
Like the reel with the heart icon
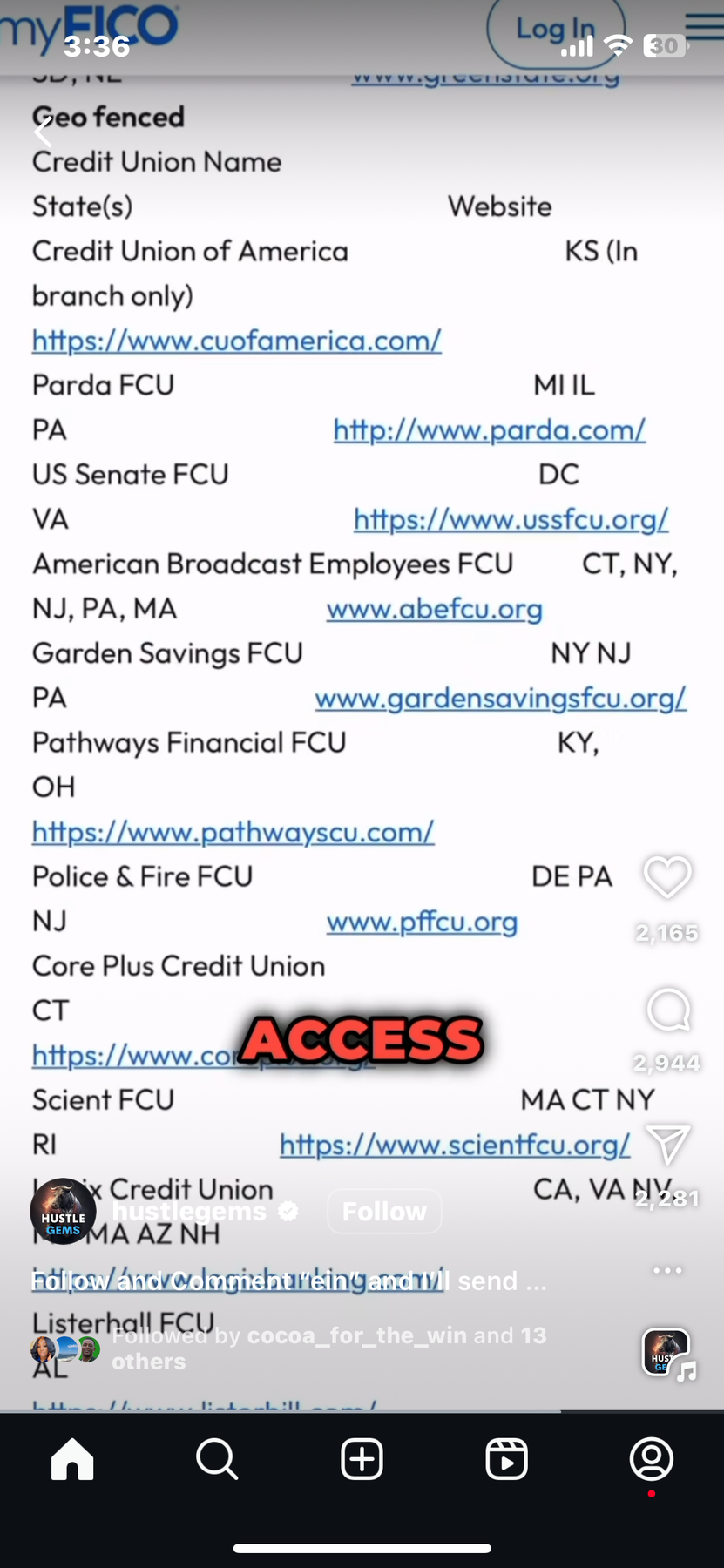point(667,877)
